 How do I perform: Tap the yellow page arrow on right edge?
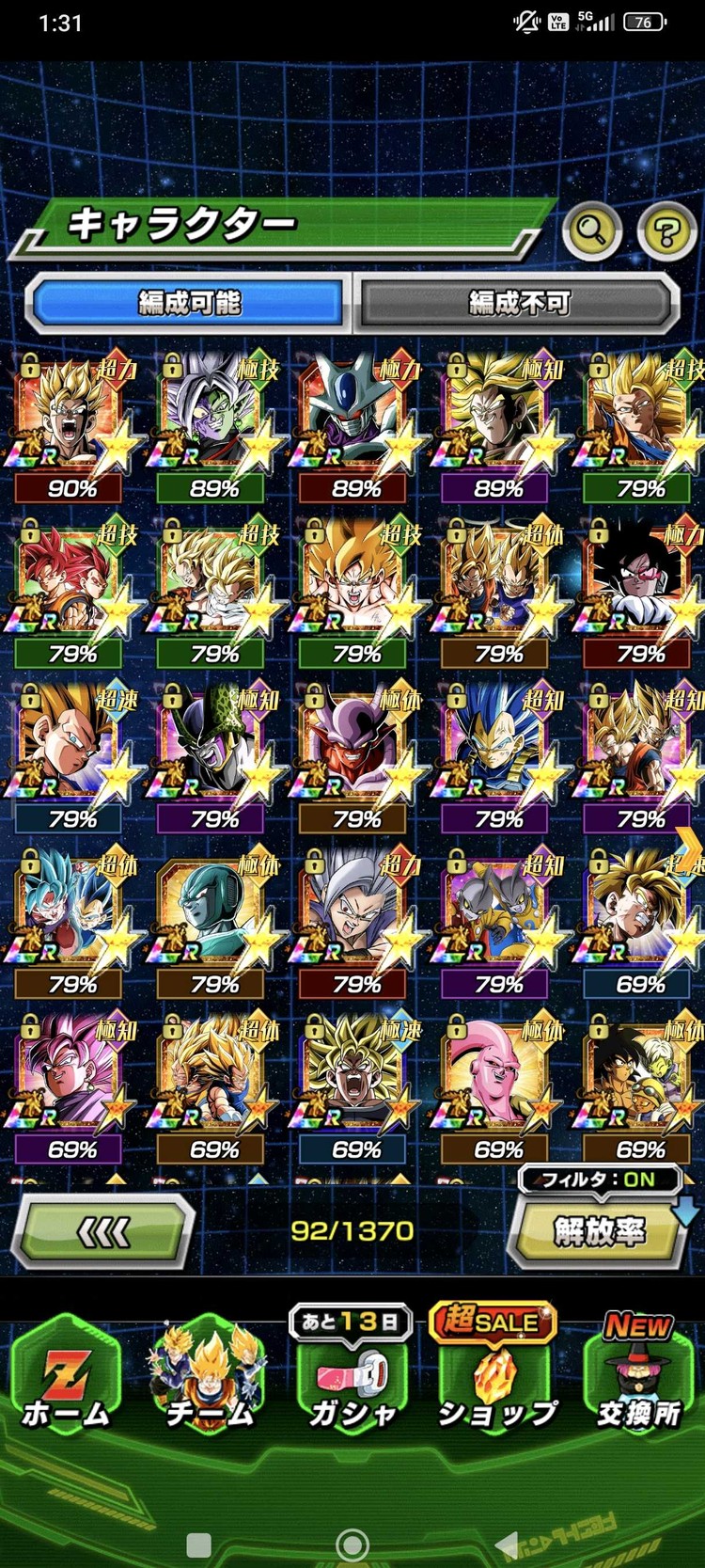[689, 847]
